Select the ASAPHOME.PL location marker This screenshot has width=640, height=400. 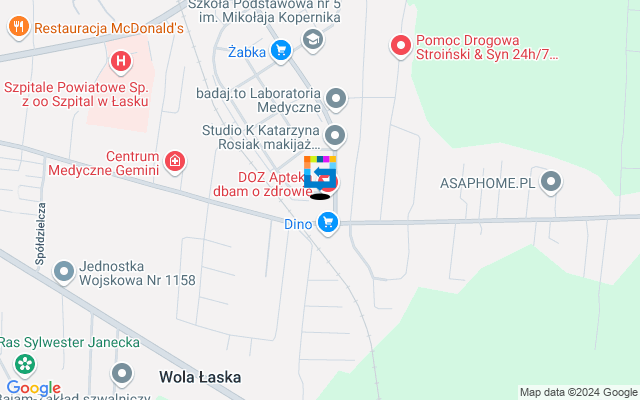[551, 182]
